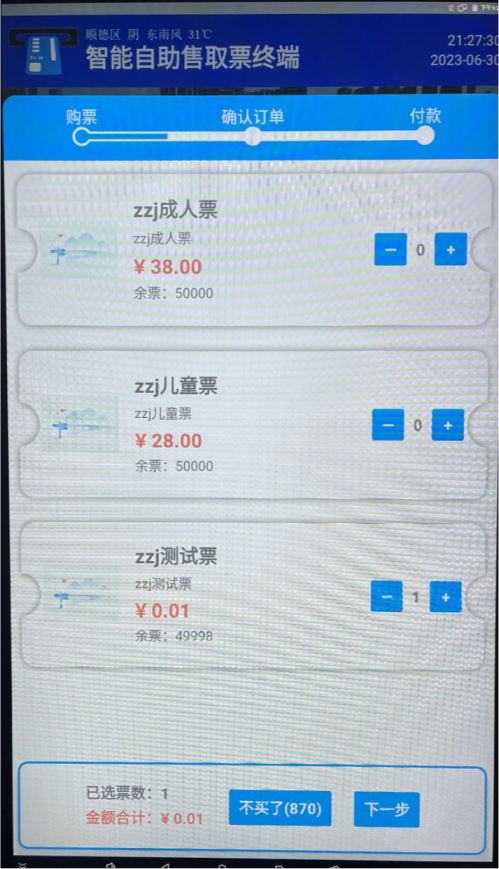Tap the minus button for zzj儿童票

[388, 425]
